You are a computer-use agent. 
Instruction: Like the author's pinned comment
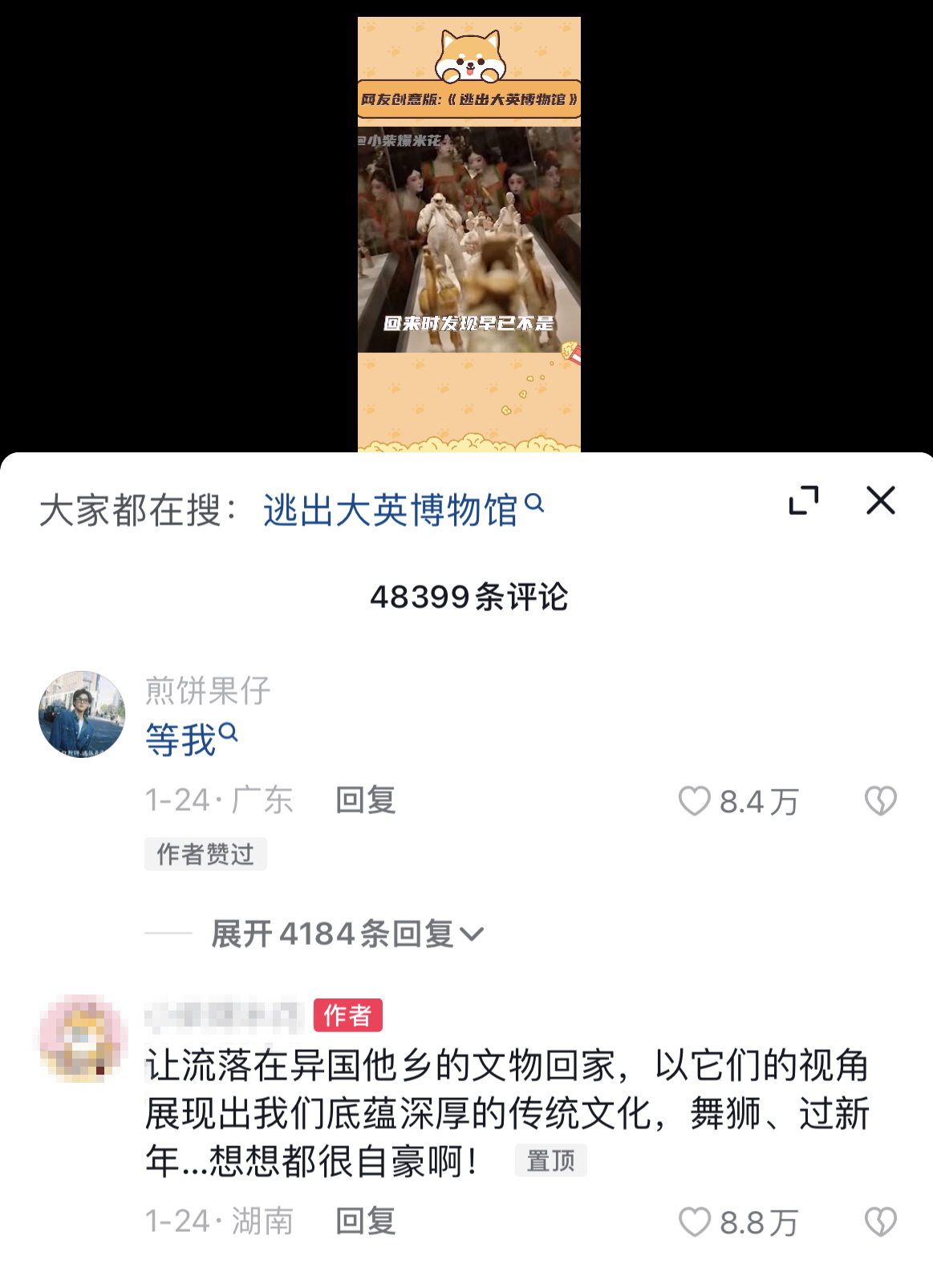[x=695, y=1222]
